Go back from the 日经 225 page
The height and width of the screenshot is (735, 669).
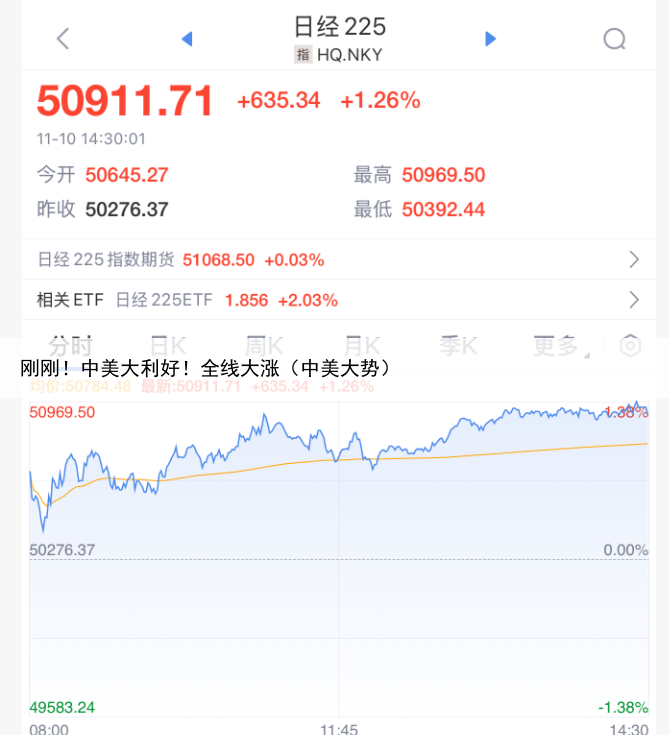click(63, 39)
